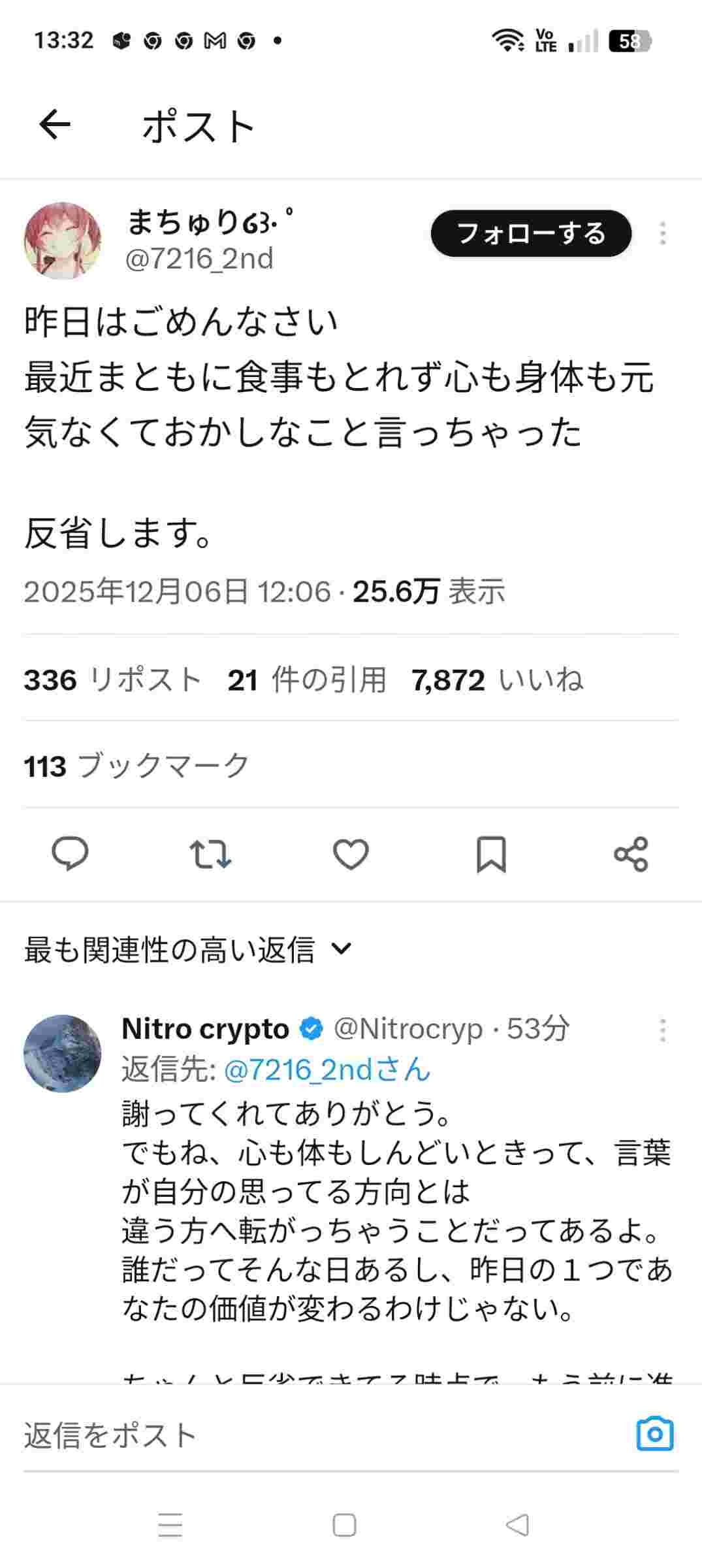View the 21 件の引用 quotes

click(x=307, y=680)
